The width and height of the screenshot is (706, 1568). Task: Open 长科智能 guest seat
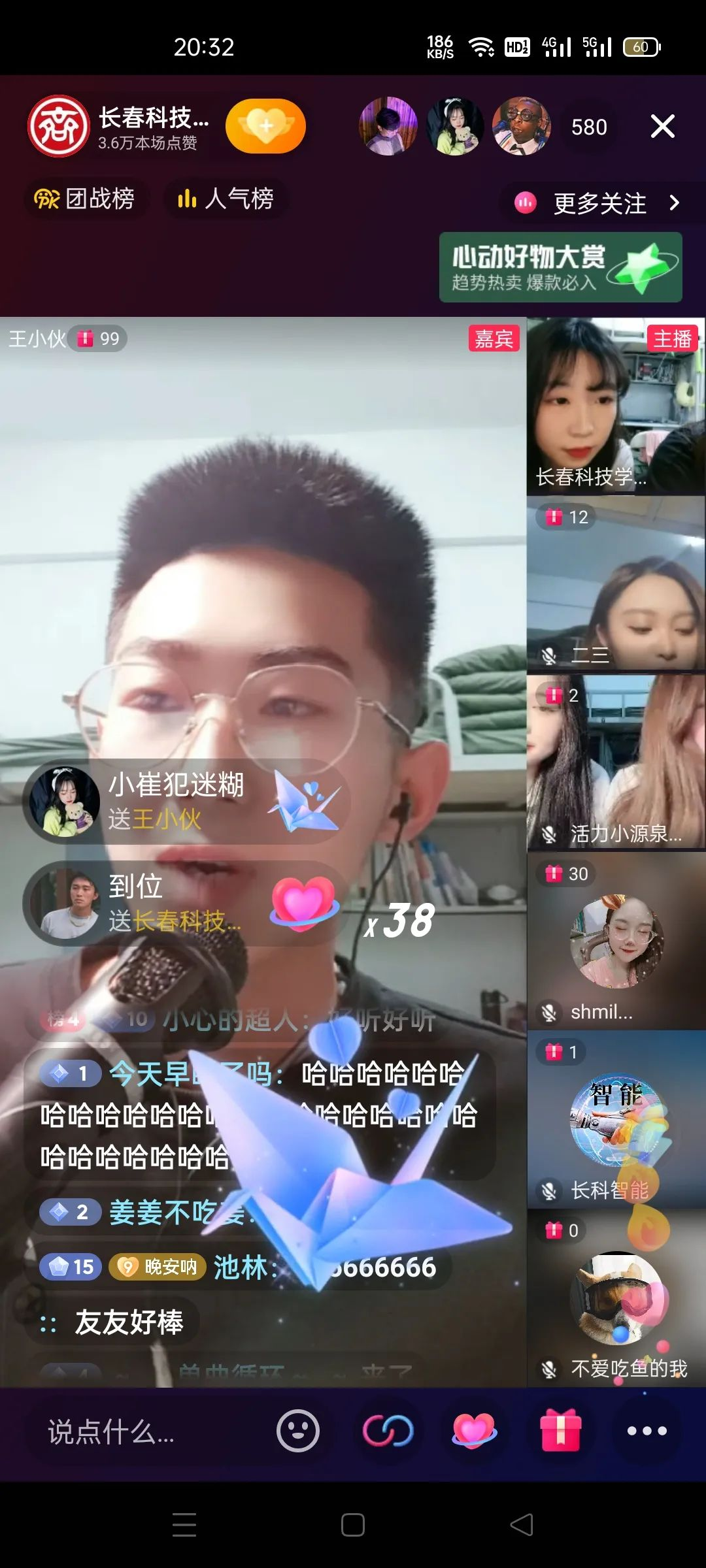point(615,1120)
